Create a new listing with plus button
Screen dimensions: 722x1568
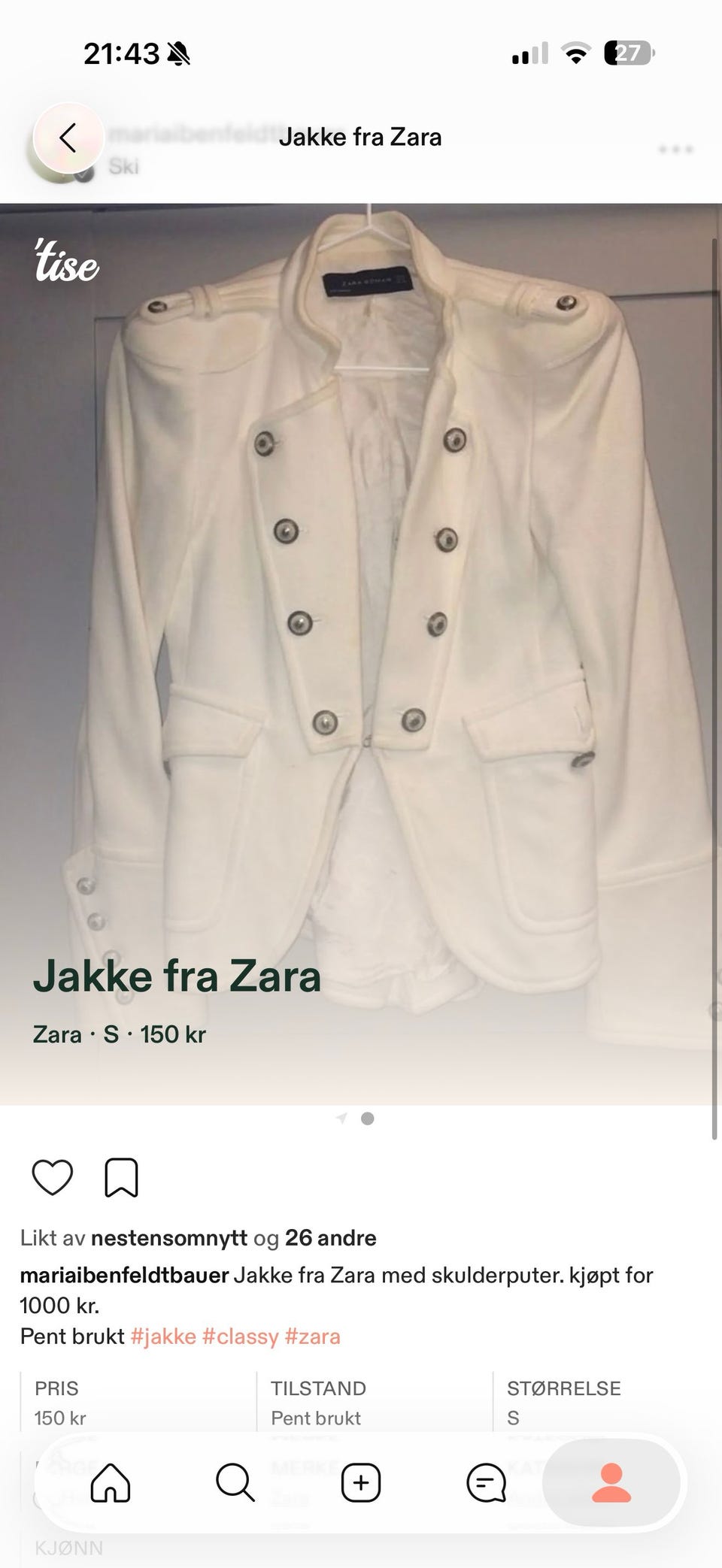tap(361, 1482)
